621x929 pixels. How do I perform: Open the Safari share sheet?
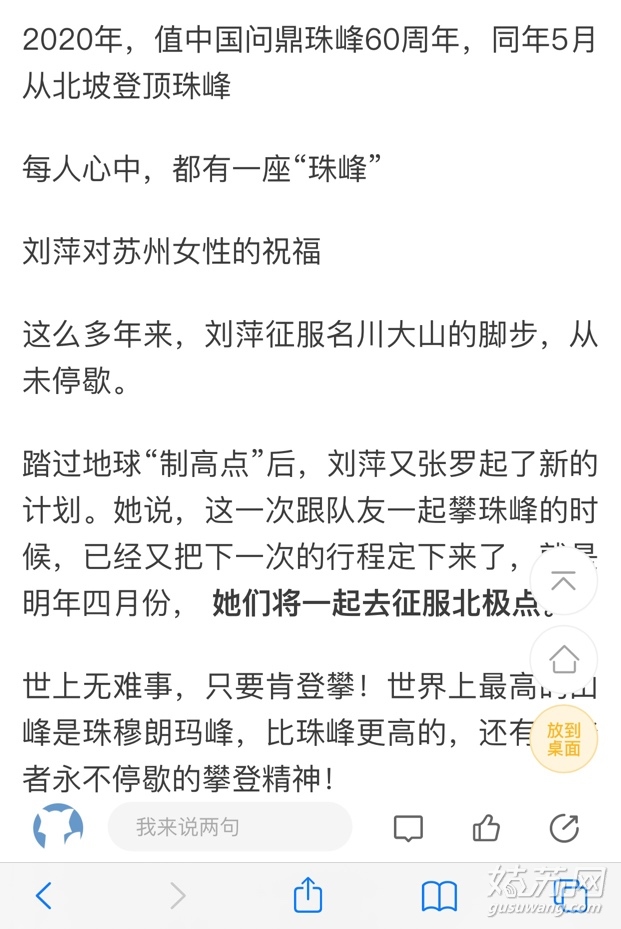click(x=308, y=894)
